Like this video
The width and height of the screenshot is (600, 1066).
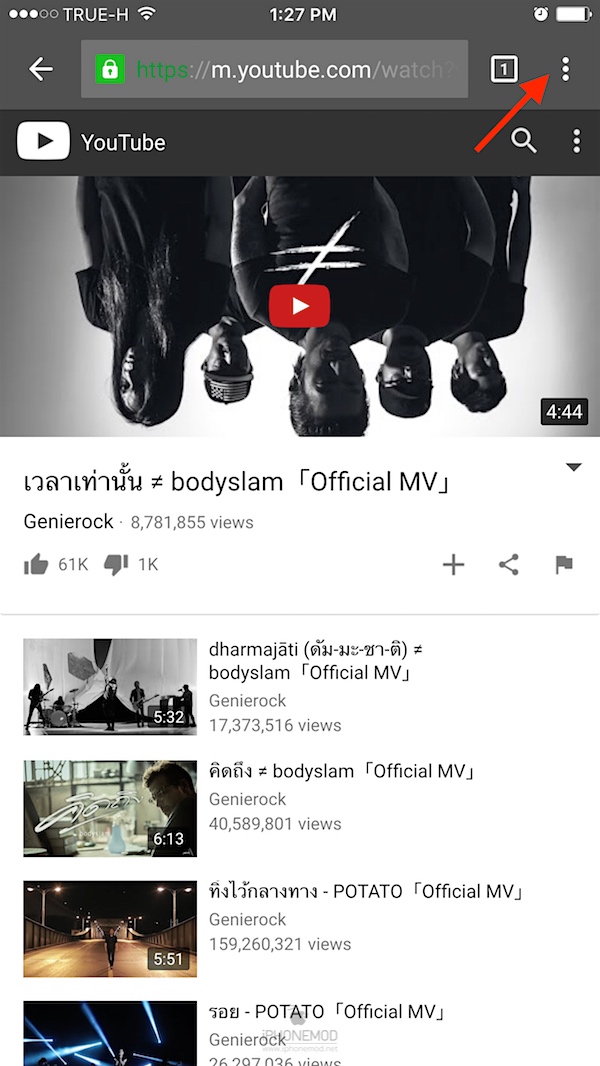[x=37, y=565]
